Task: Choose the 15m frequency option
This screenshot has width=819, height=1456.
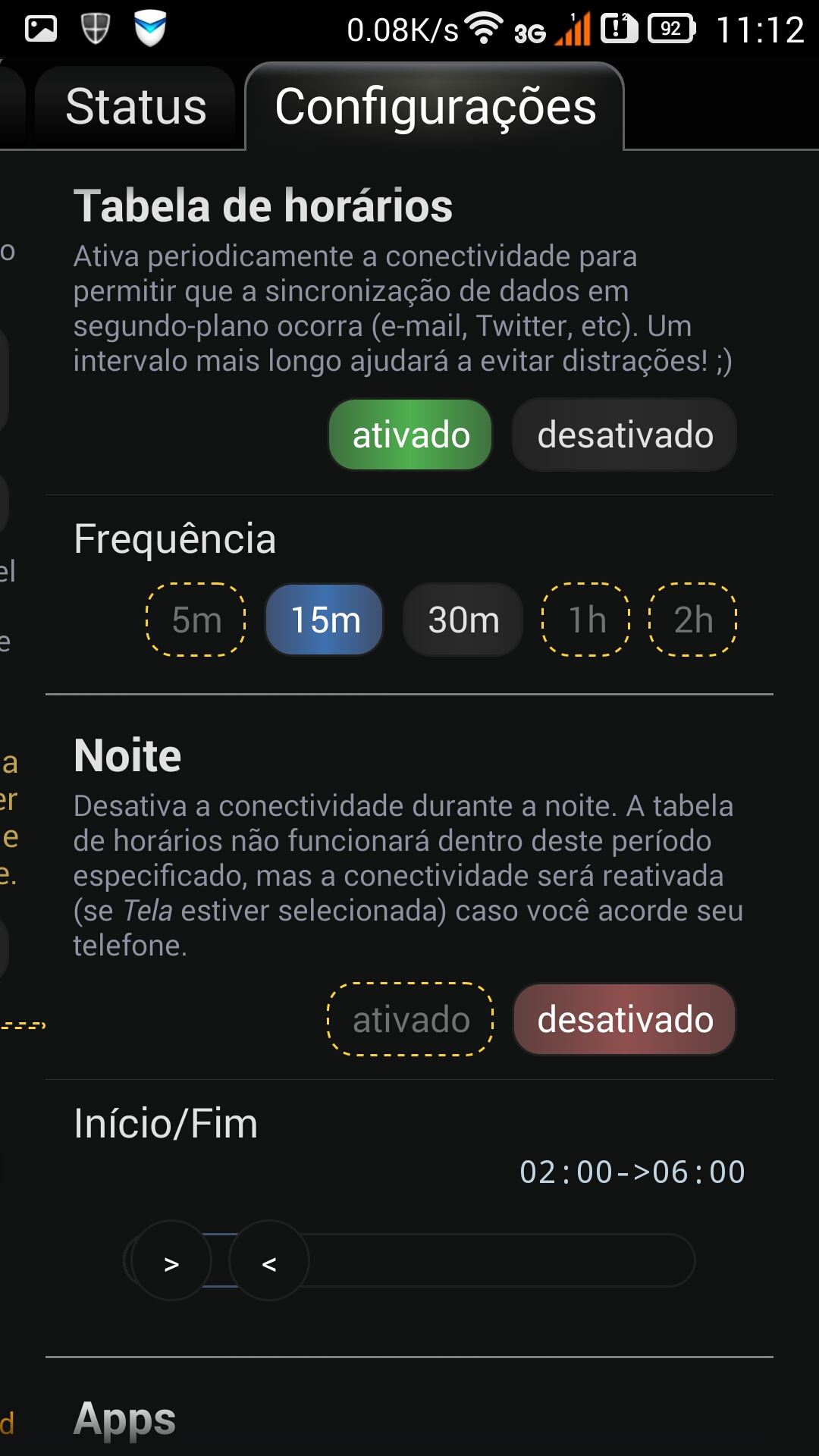Action: pyautogui.click(x=325, y=620)
